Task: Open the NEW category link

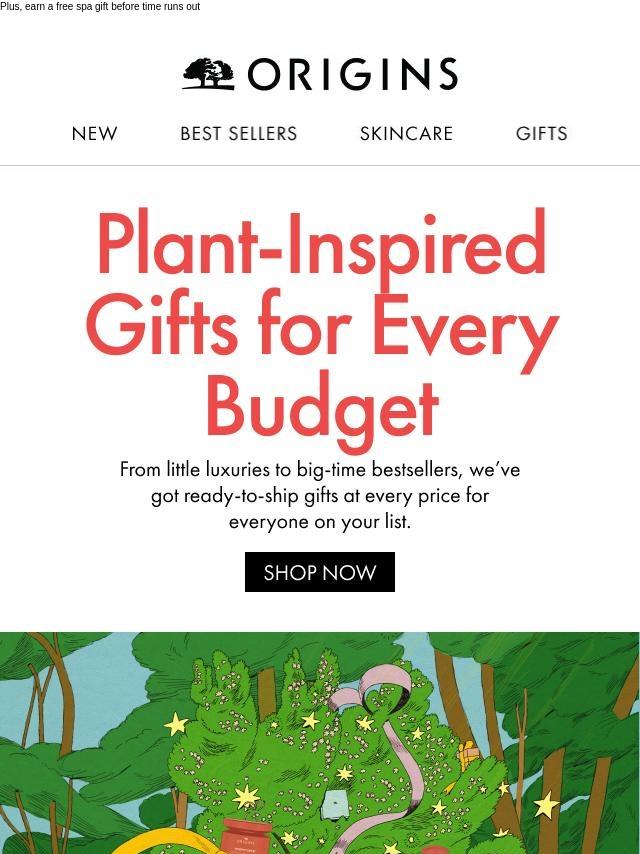Action: tap(95, 133)
